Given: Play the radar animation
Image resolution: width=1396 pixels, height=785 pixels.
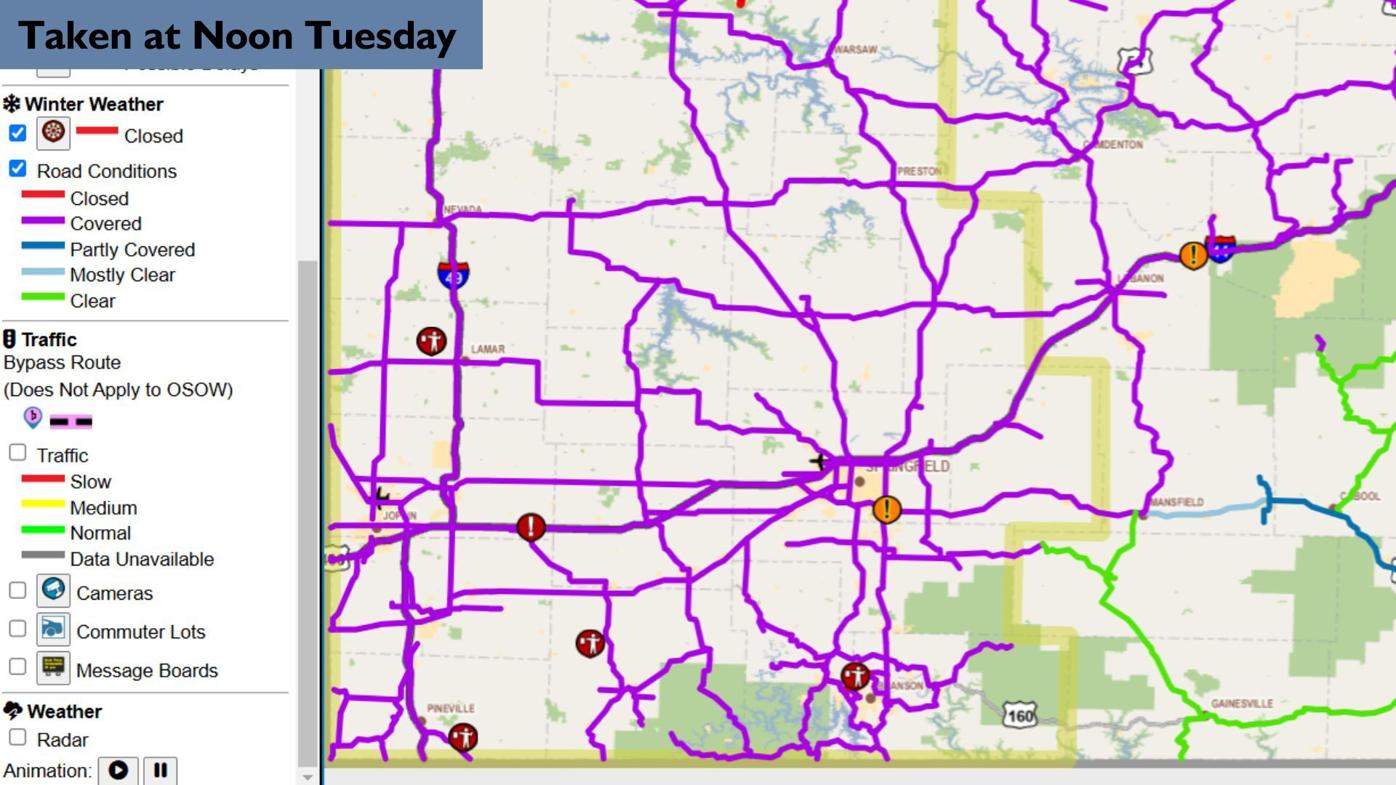Looking at the screenshot, I should 118,770.
